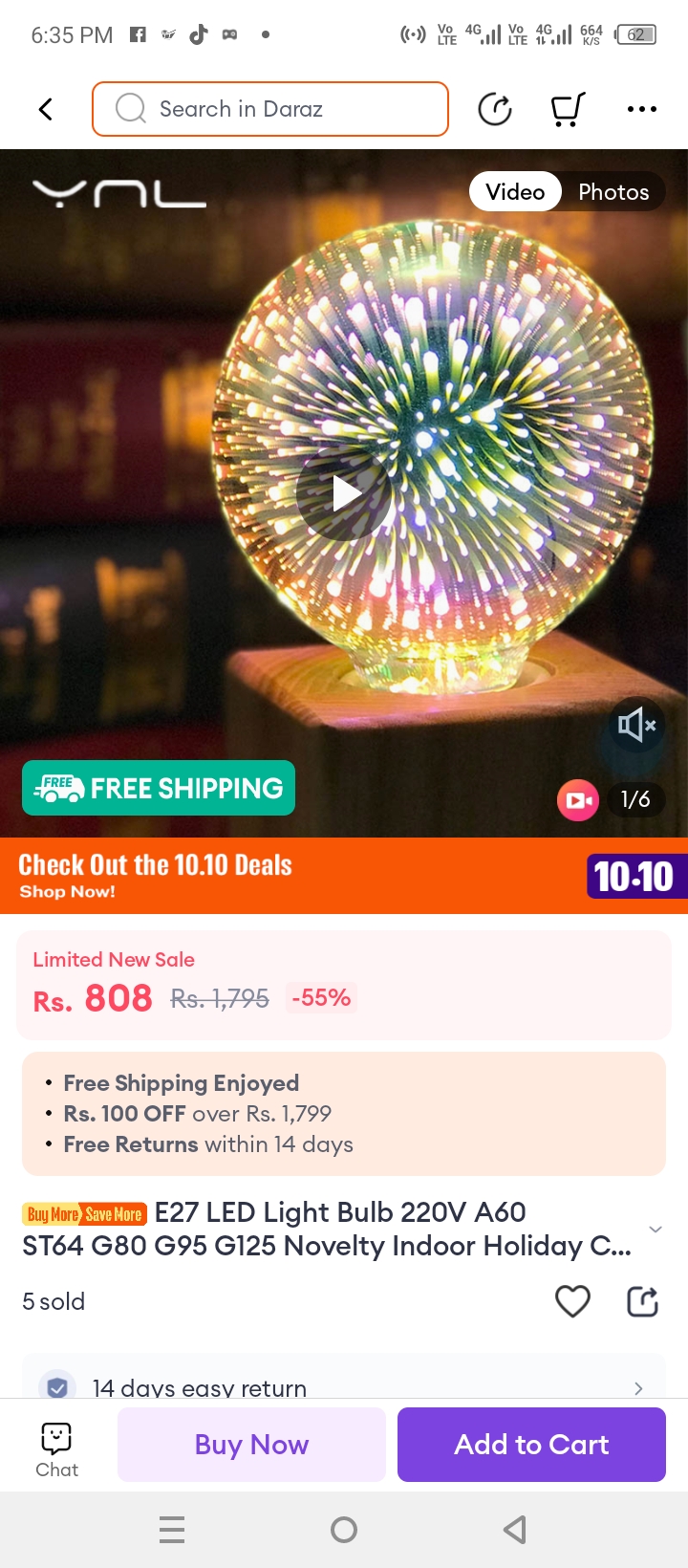The height and width of the screenshot is (1568, 688).
Task: Open the shopping cart icon
Action: point(568,109)
